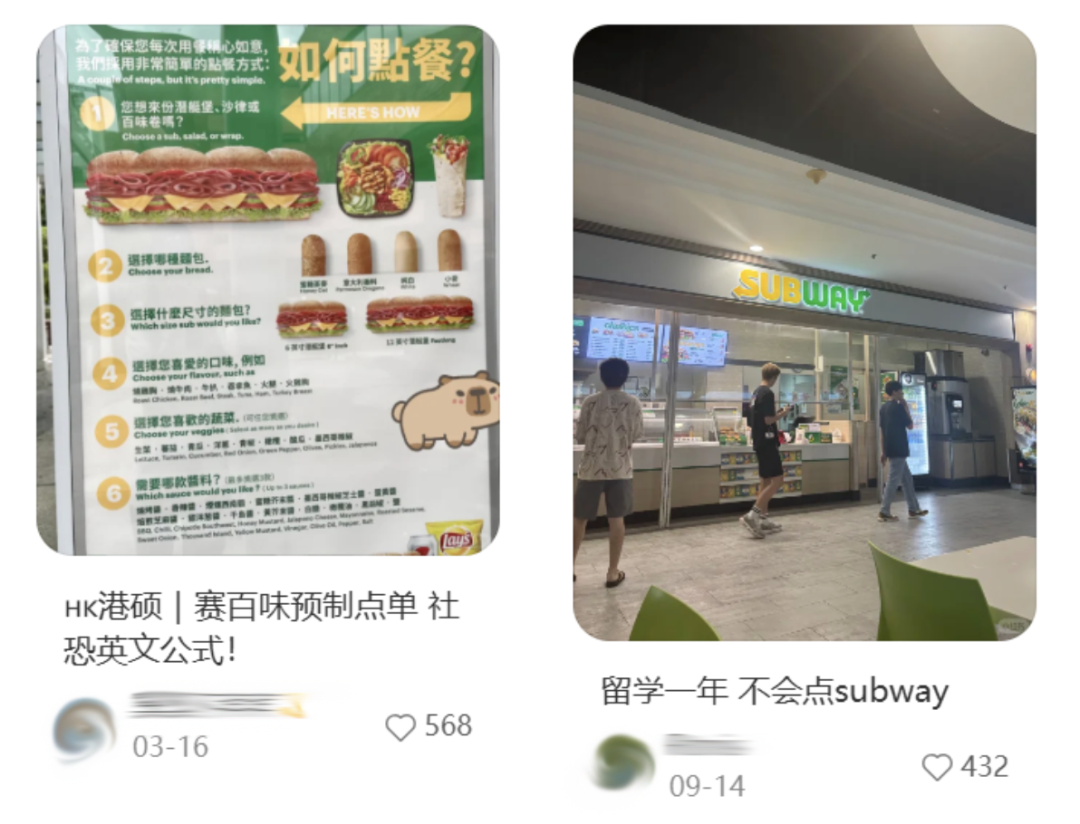Screen dimensions: 1080x824
Task: Open the author avatar of the 09-14 post
Action: pos(624,766)
